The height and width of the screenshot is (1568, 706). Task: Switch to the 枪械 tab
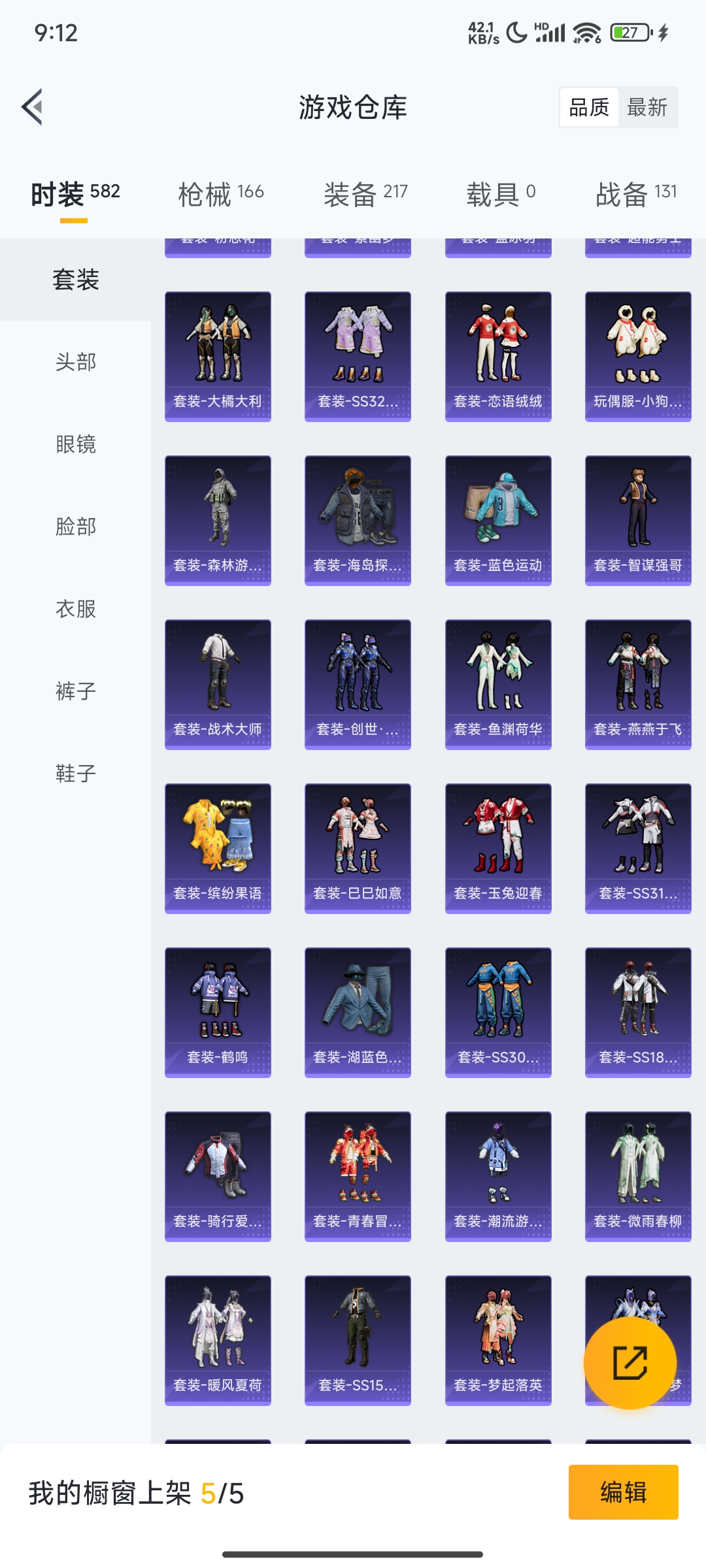[221, 194]
